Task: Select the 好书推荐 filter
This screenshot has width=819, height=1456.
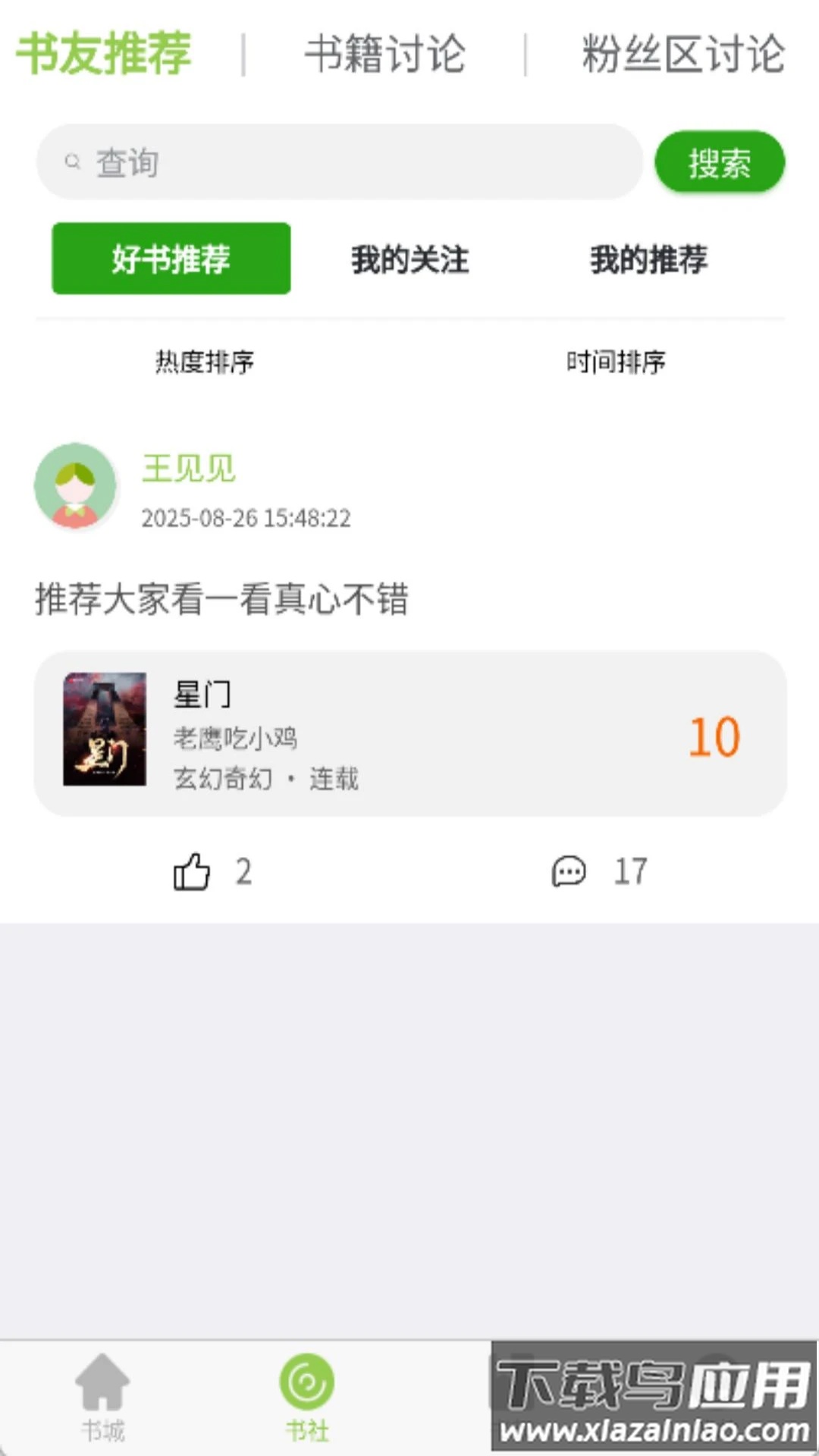Action: [x=171, y=259]
